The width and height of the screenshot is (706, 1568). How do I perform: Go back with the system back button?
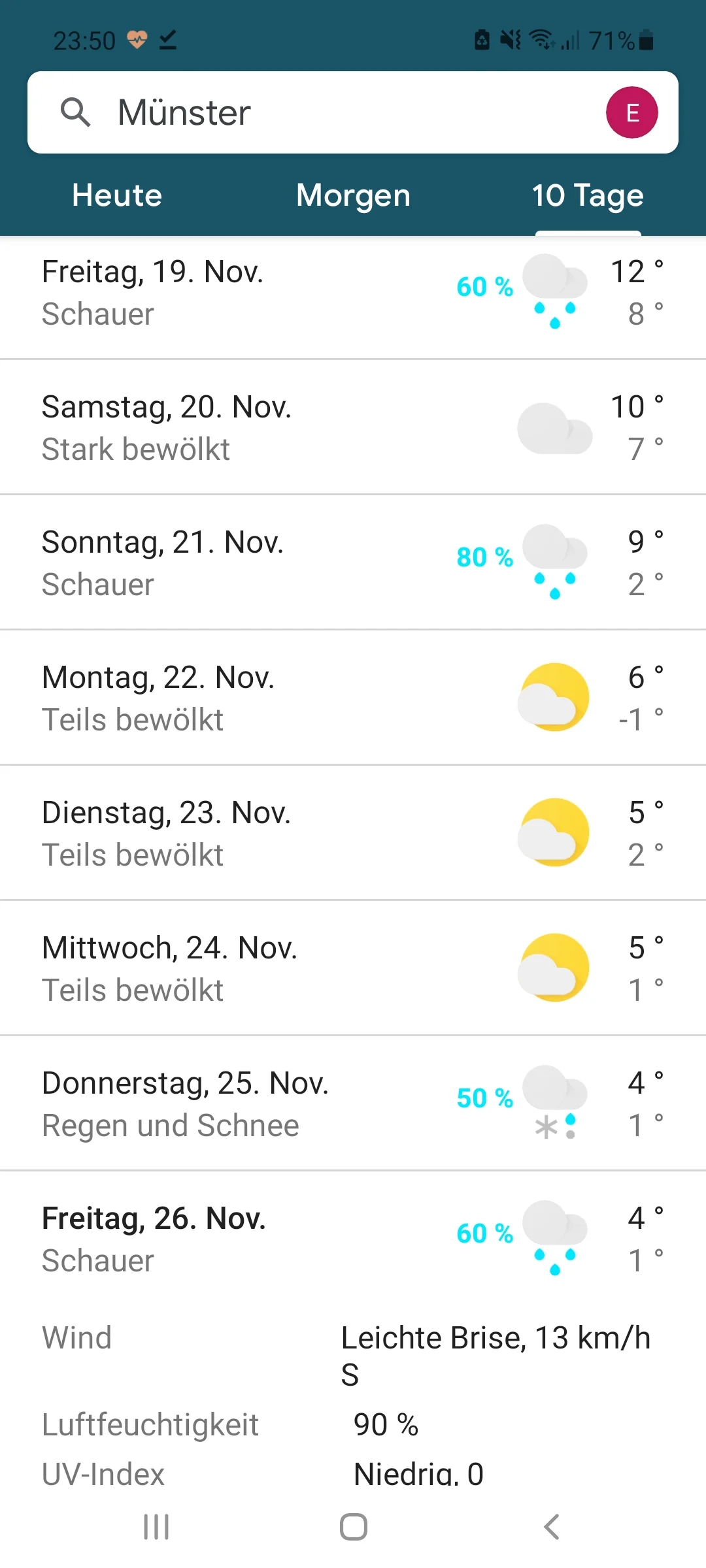(552, 1527)
